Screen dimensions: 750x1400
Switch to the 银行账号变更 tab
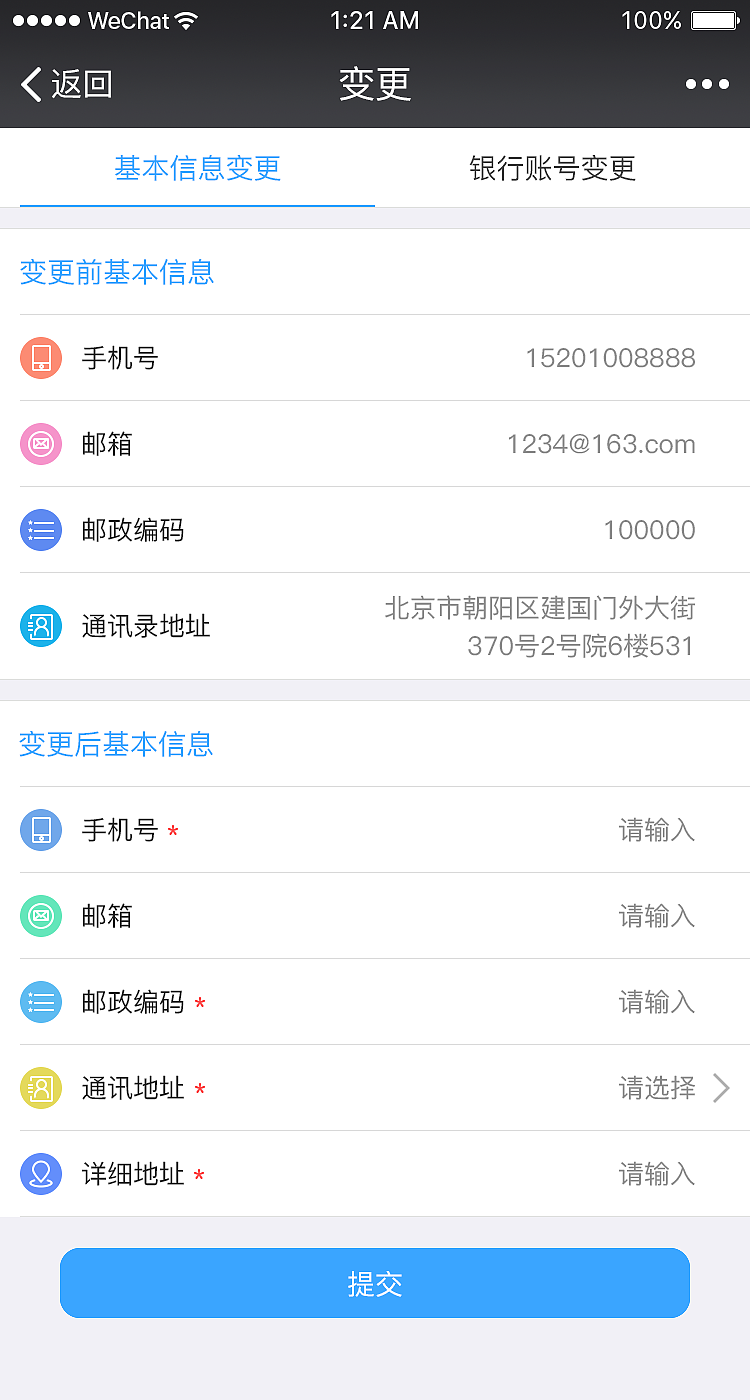point(553,168)
